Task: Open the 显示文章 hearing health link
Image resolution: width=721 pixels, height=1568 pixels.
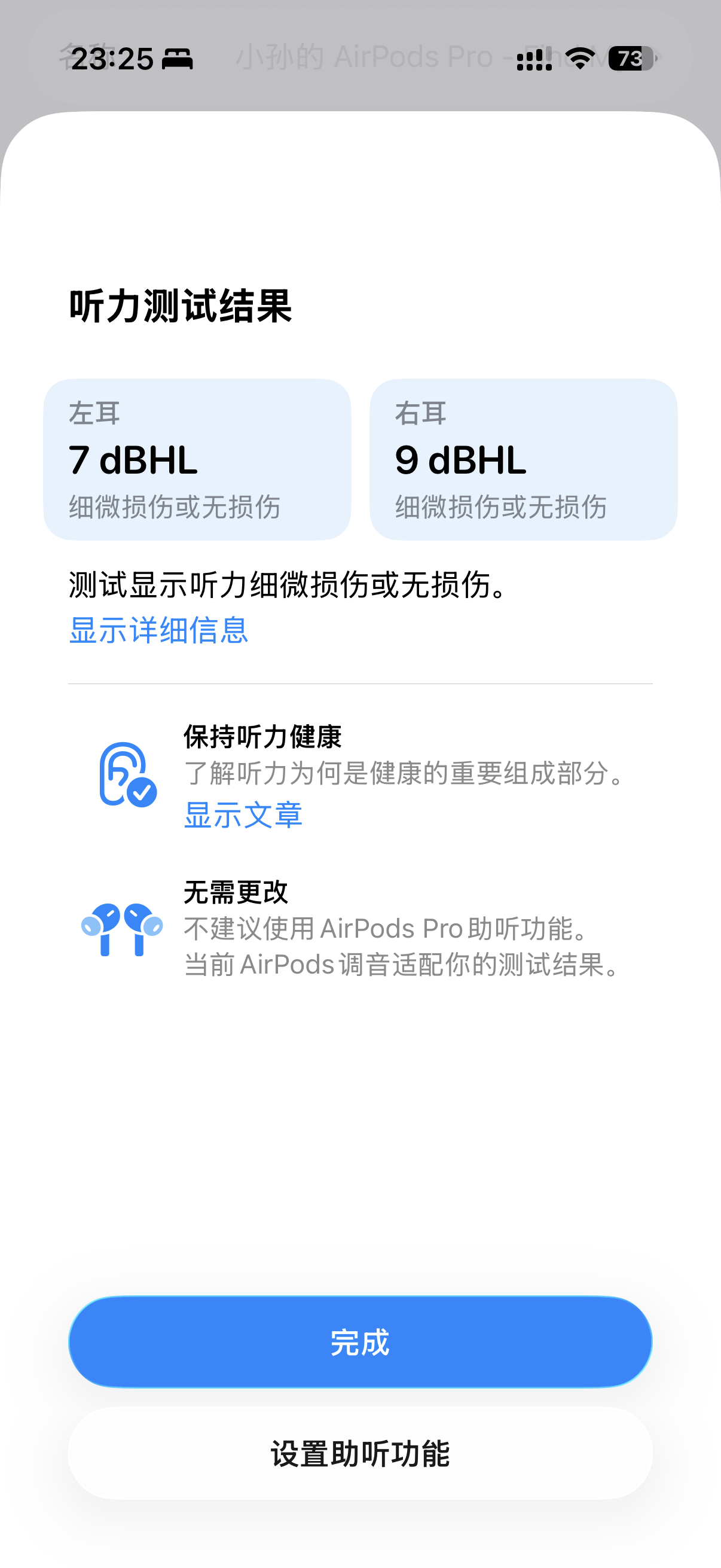Action: pos(243,814)
